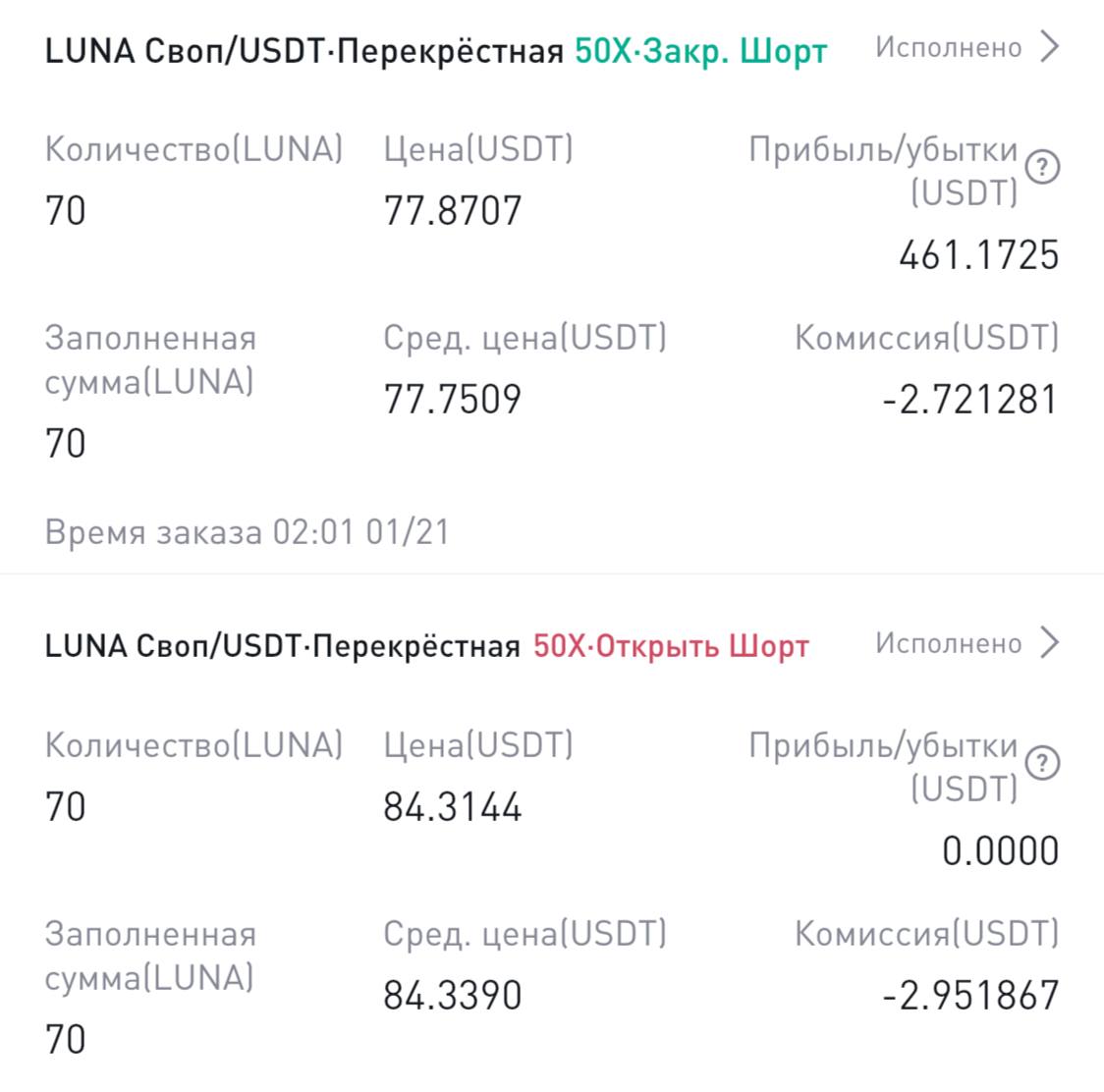
Task: Open details of the filled Открыть Шорт order
Action: point(1049,643)
